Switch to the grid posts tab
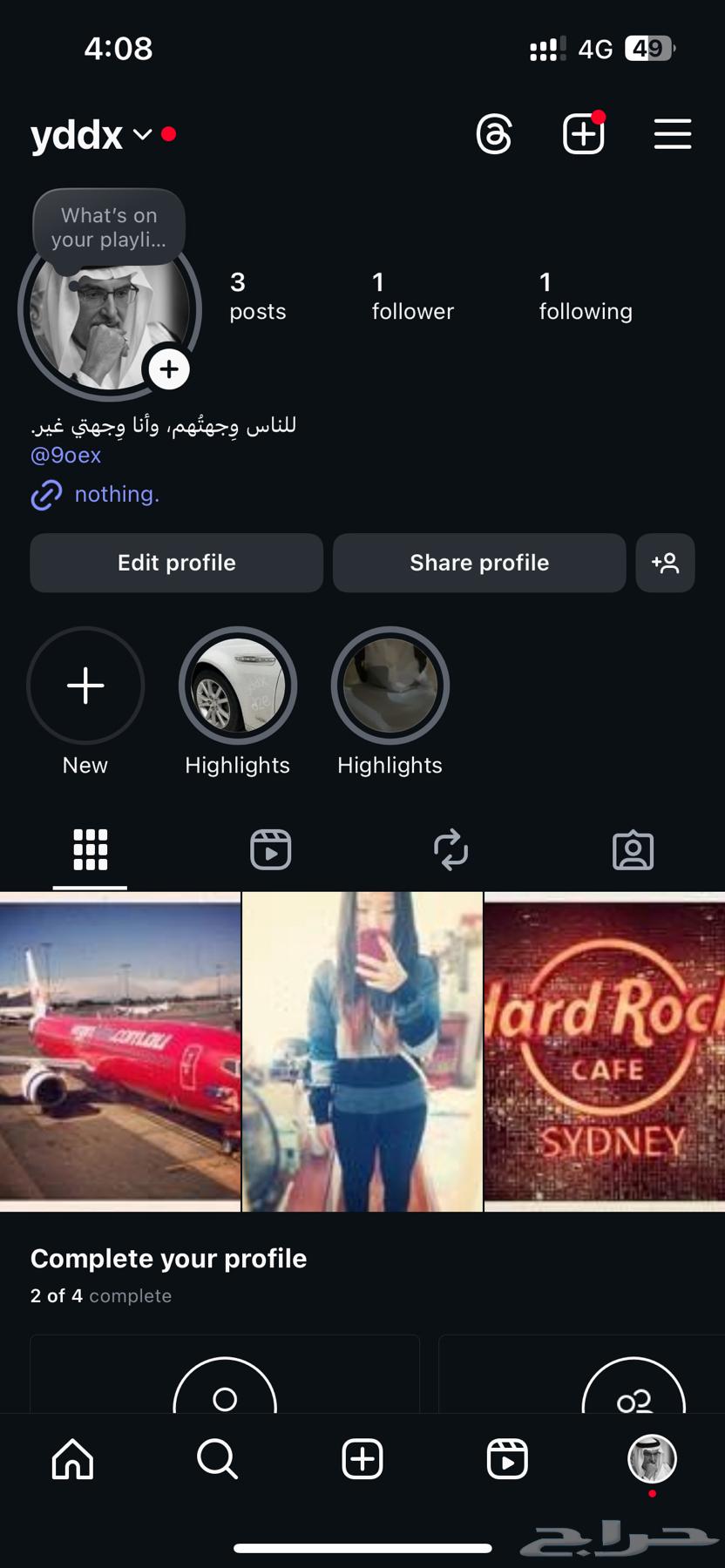 coord(89,849)
